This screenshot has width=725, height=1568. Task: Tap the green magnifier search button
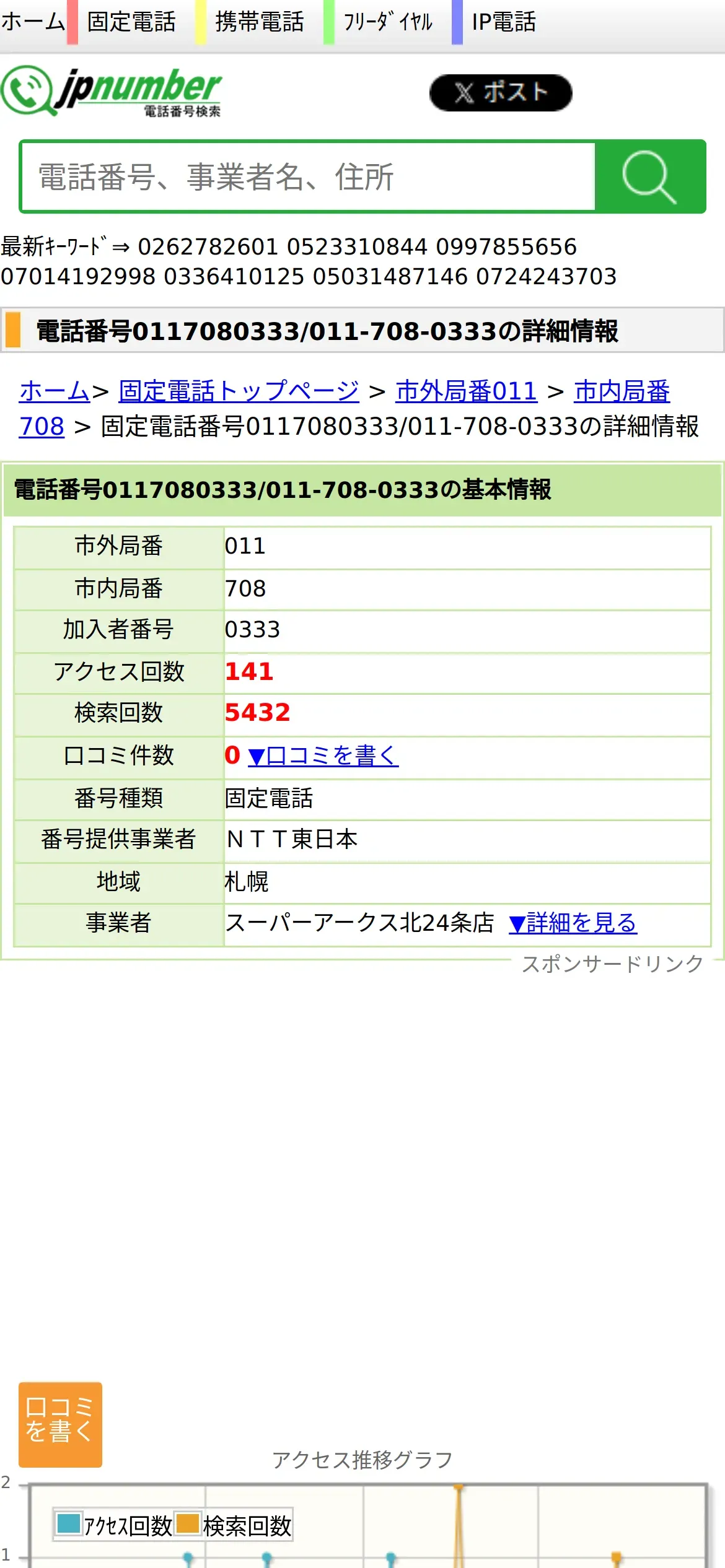coord(649,176)
